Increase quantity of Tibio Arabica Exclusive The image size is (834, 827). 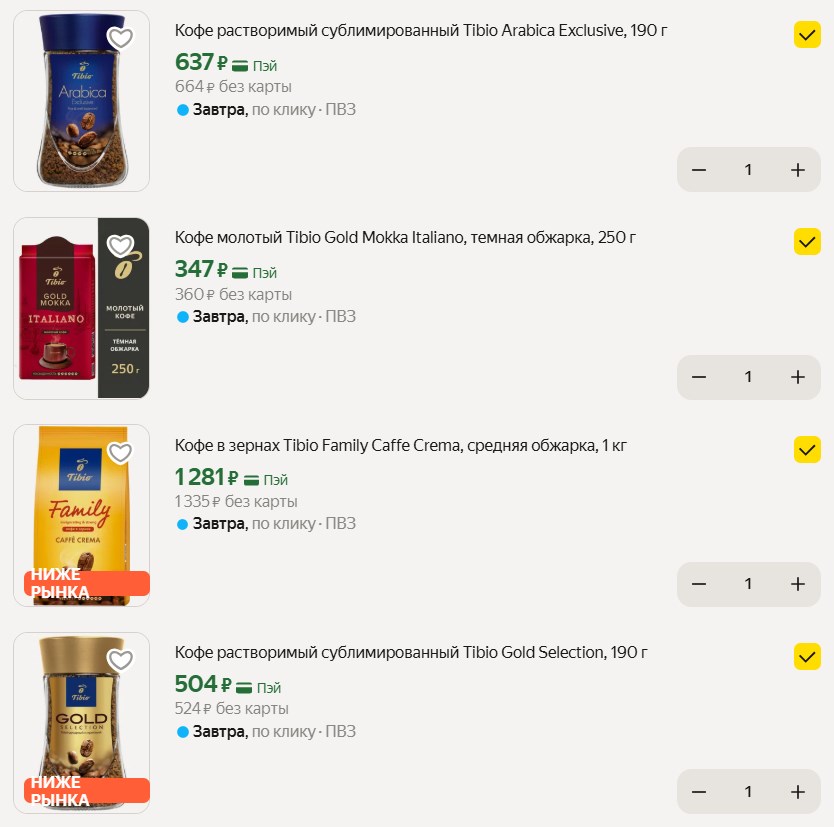click(x=797, y=170)
